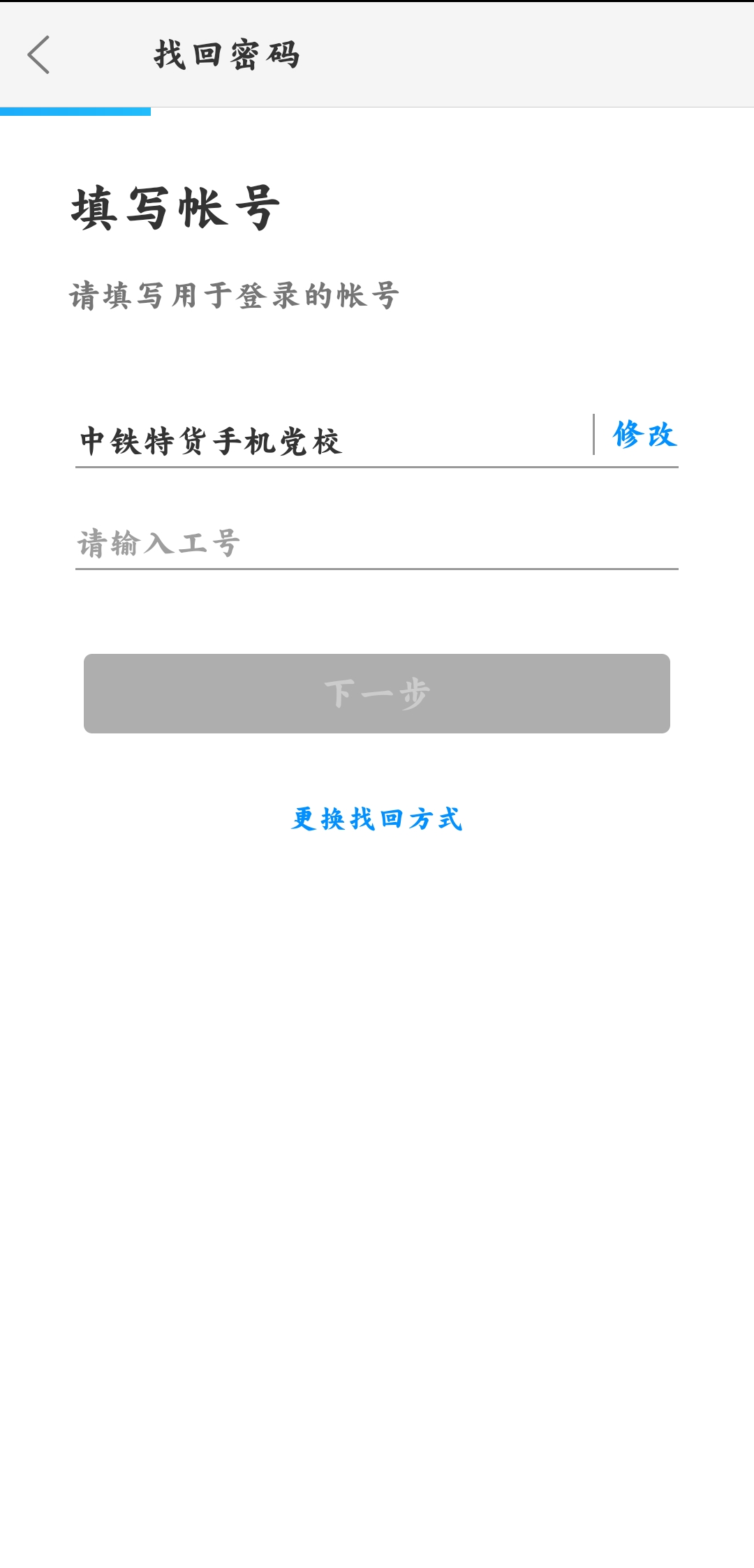Go back from the 找回密码 page
The height and width of the screenshot is (1568, 754).
click(39, 55)
